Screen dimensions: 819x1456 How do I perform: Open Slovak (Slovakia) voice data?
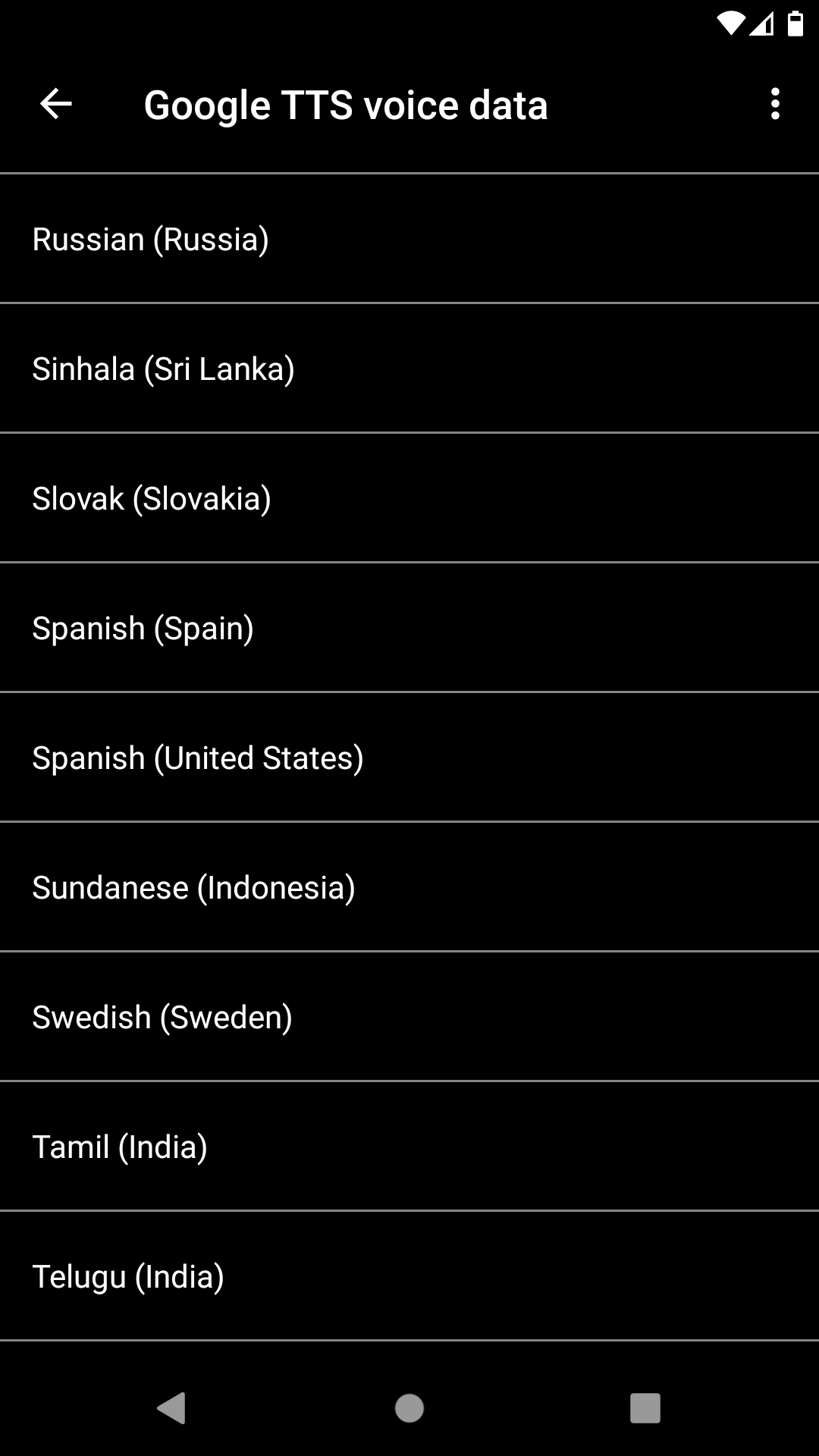pos(409,498)
